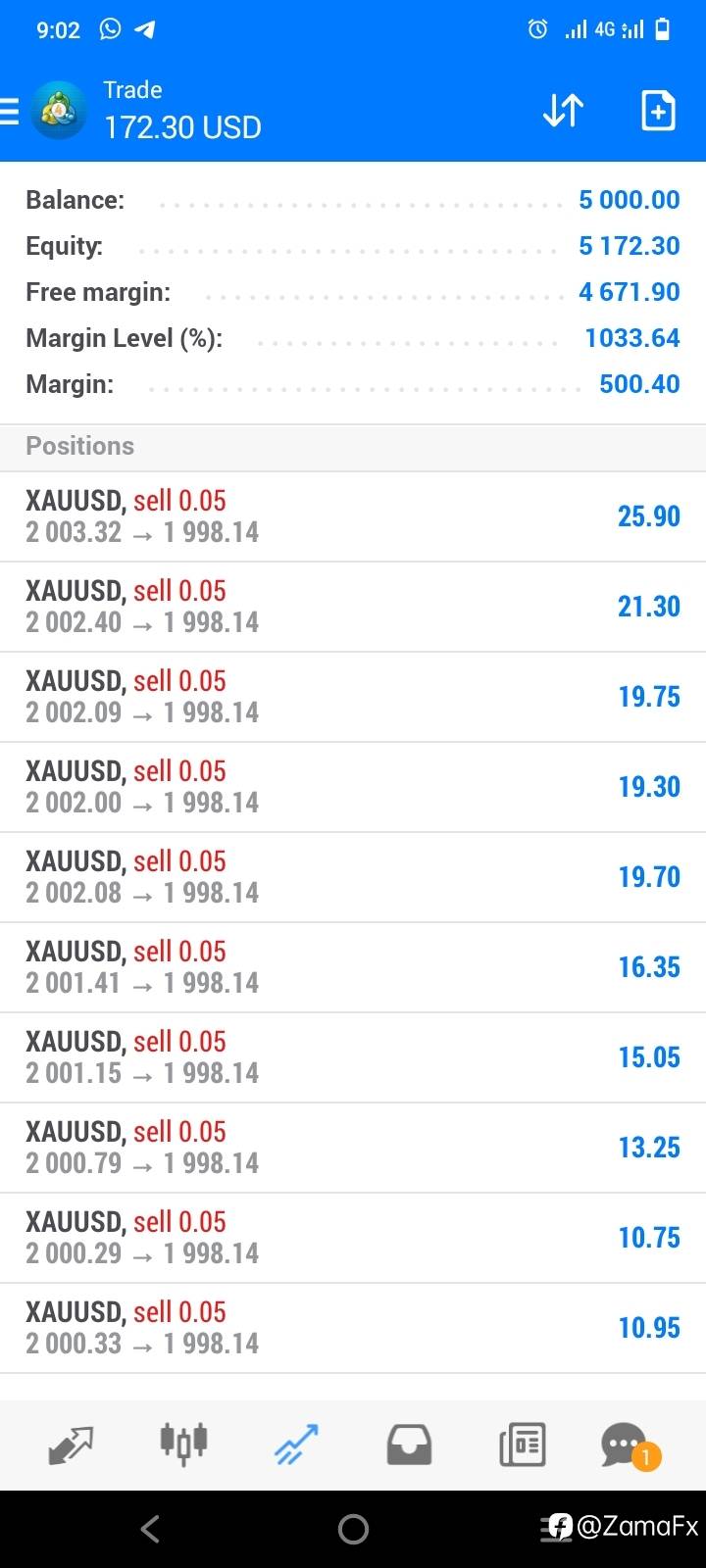Image resolution: width=706 pixels, height=1568 pixels.
Task: Go to home screen via system button
Action: click(353, 1529)
